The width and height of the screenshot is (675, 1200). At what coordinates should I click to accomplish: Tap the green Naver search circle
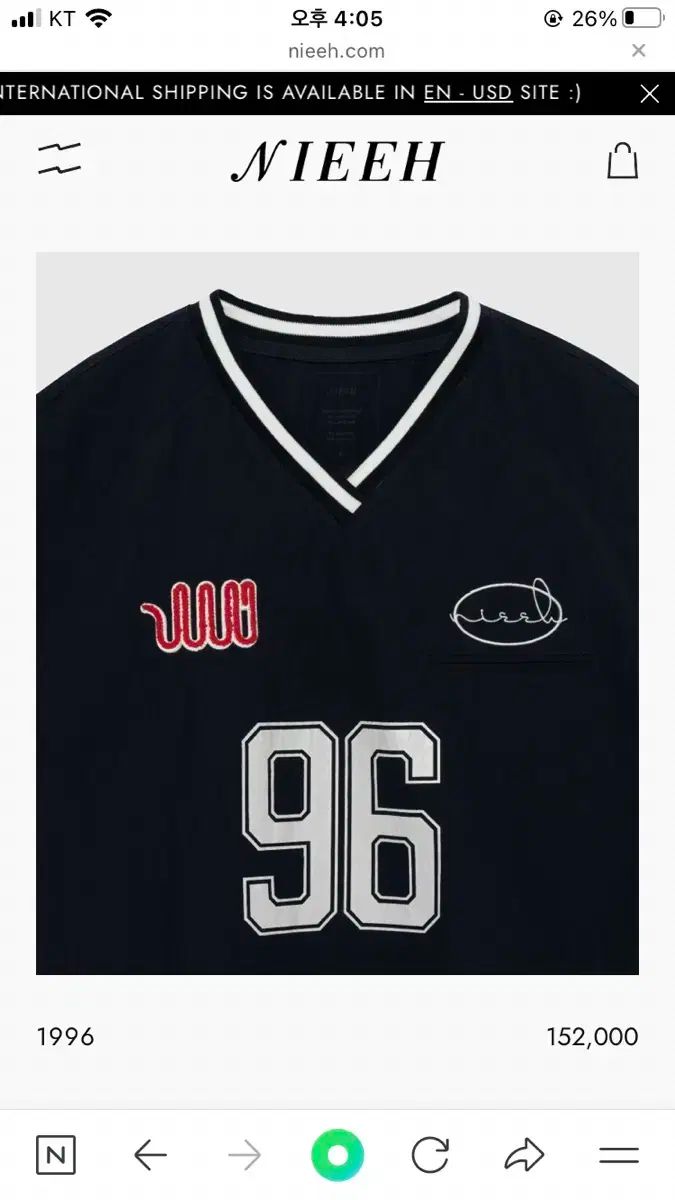point(337,1156)
